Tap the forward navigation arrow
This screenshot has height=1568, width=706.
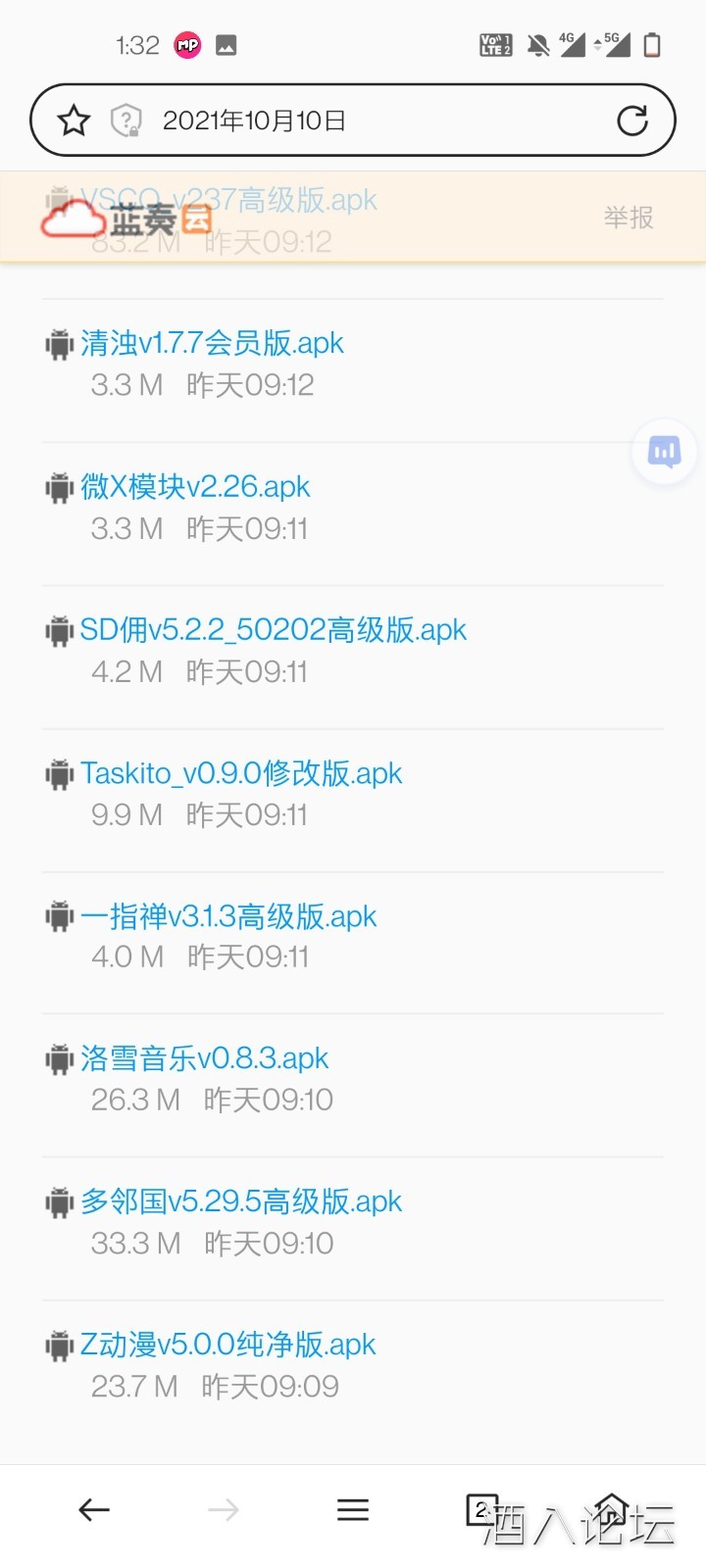224,1509
